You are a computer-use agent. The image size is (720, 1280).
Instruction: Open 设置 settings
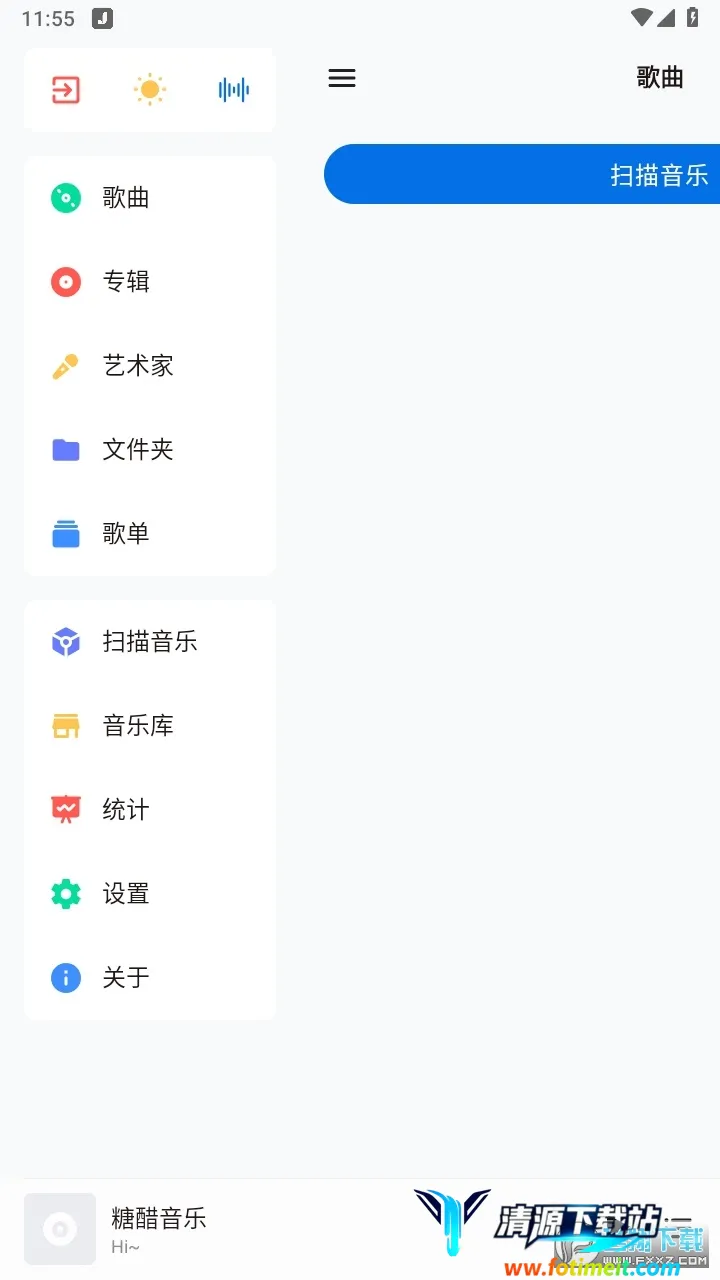tap(125, 894)
